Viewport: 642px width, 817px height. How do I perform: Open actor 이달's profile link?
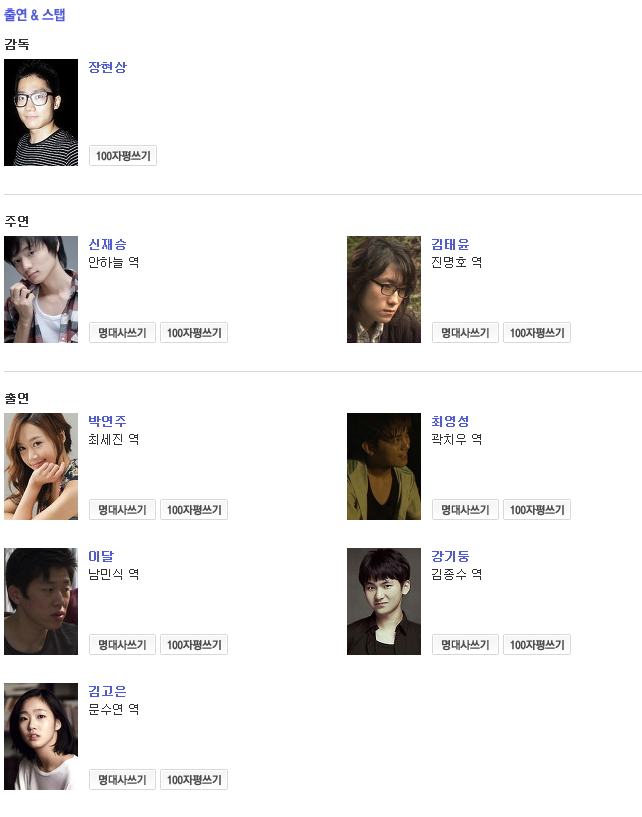point(101,556)
